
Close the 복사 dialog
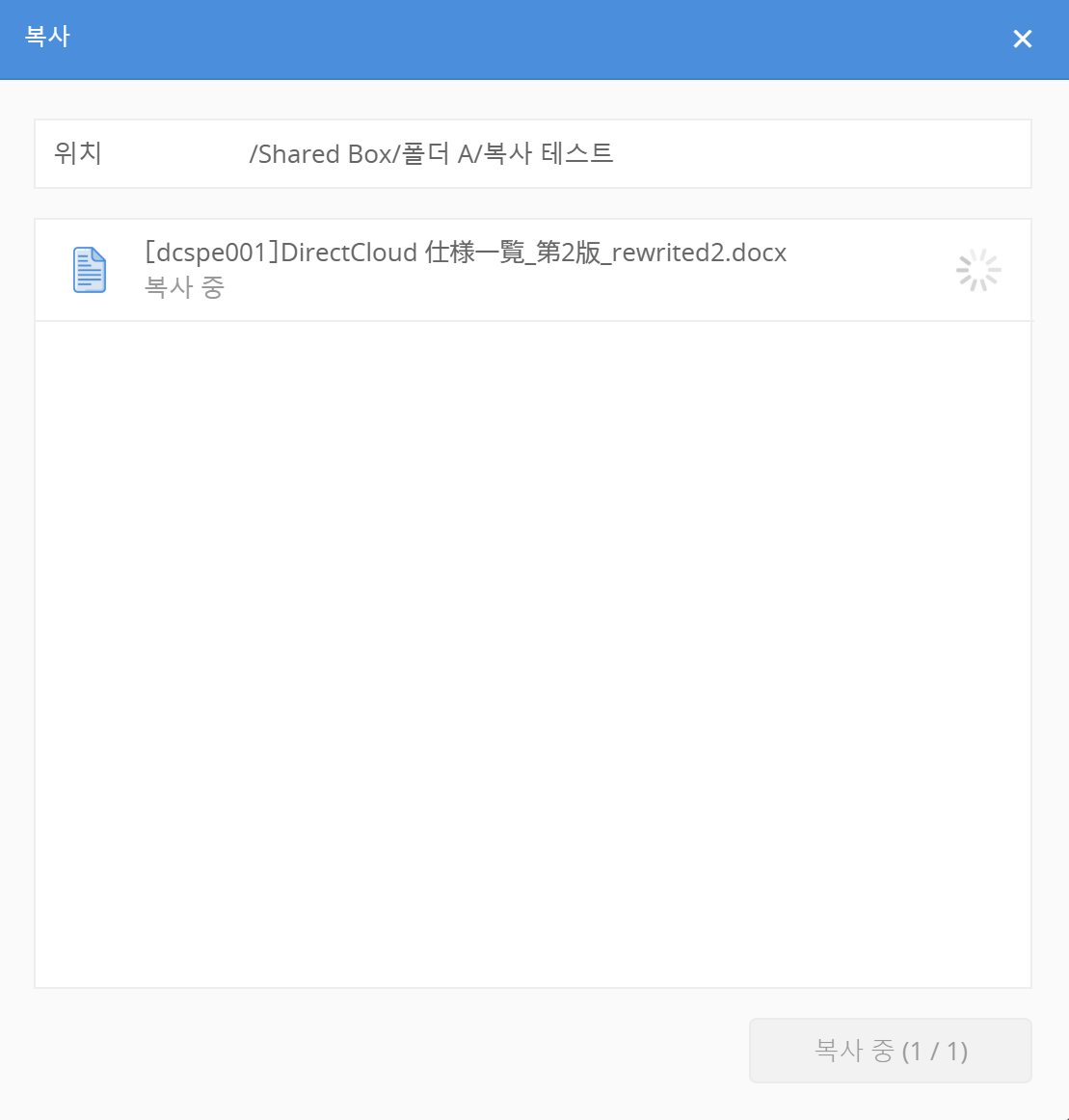[x=1022, y=39]
